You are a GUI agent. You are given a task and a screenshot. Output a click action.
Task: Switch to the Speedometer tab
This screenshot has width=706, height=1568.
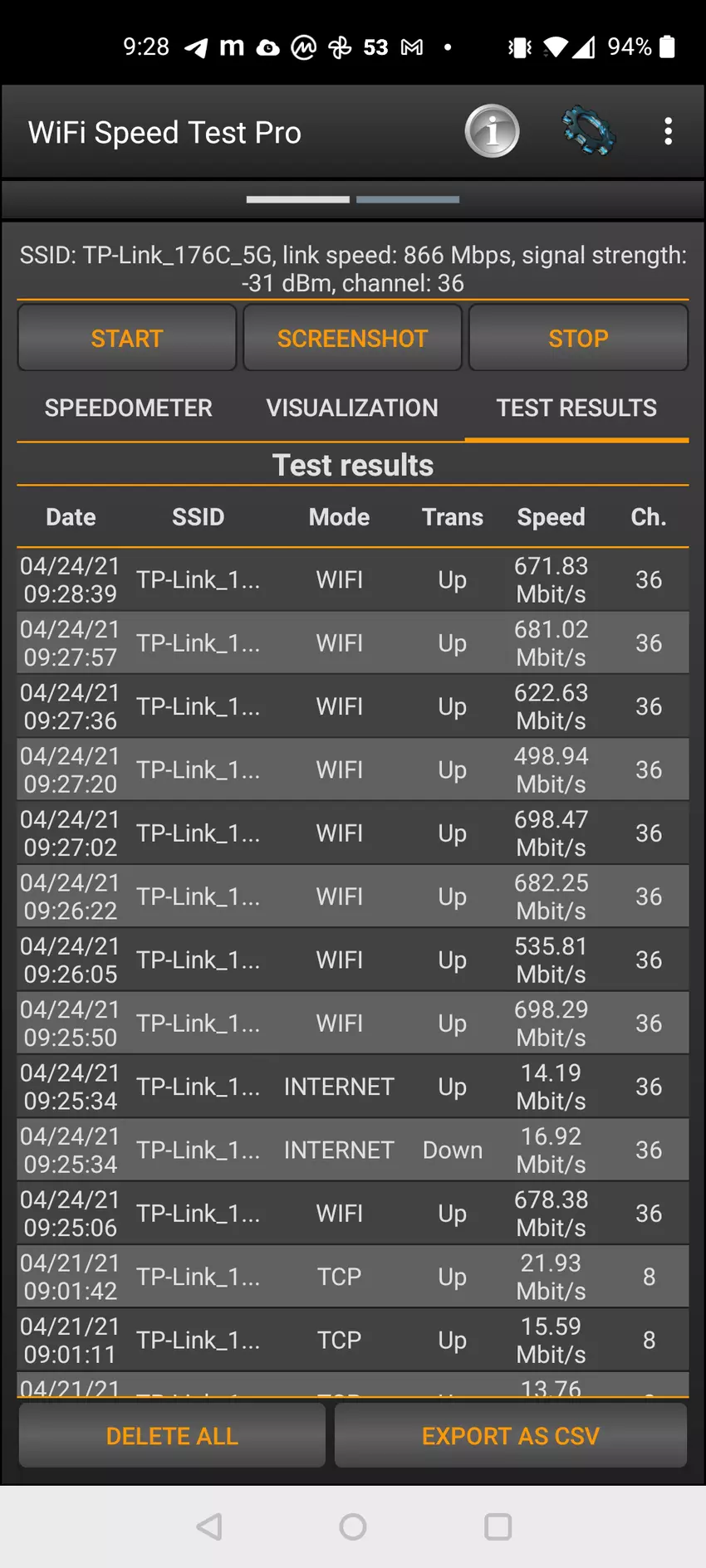click(x=128, y=408)
